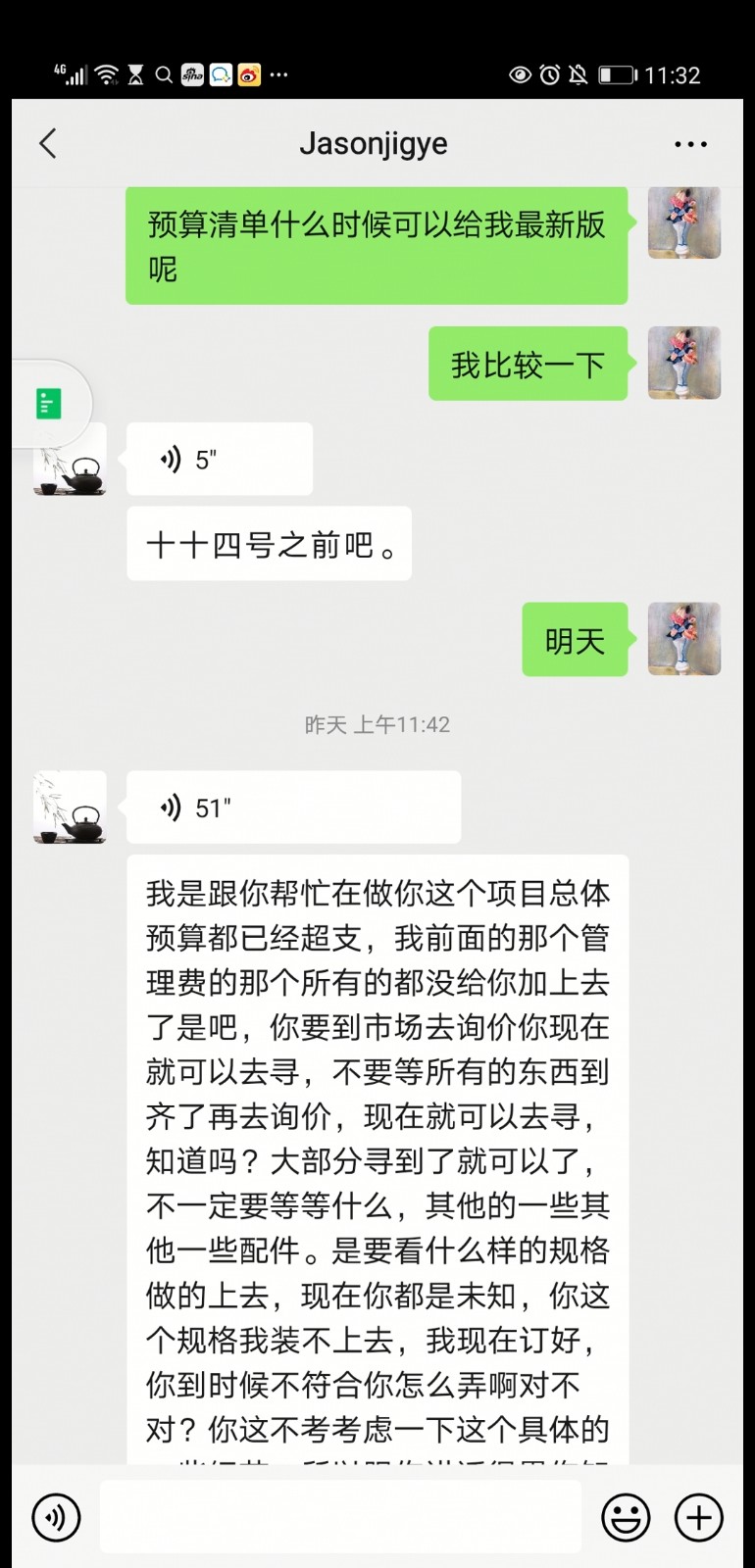
Task: Open the floating green document bubble
Action: 49,404
